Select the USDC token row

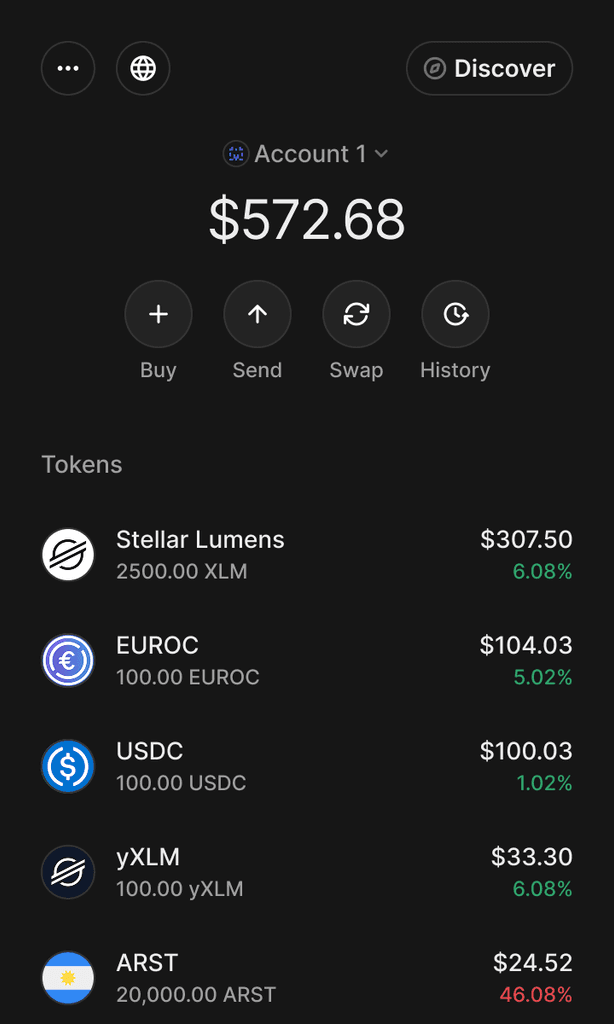coord(306,766)
